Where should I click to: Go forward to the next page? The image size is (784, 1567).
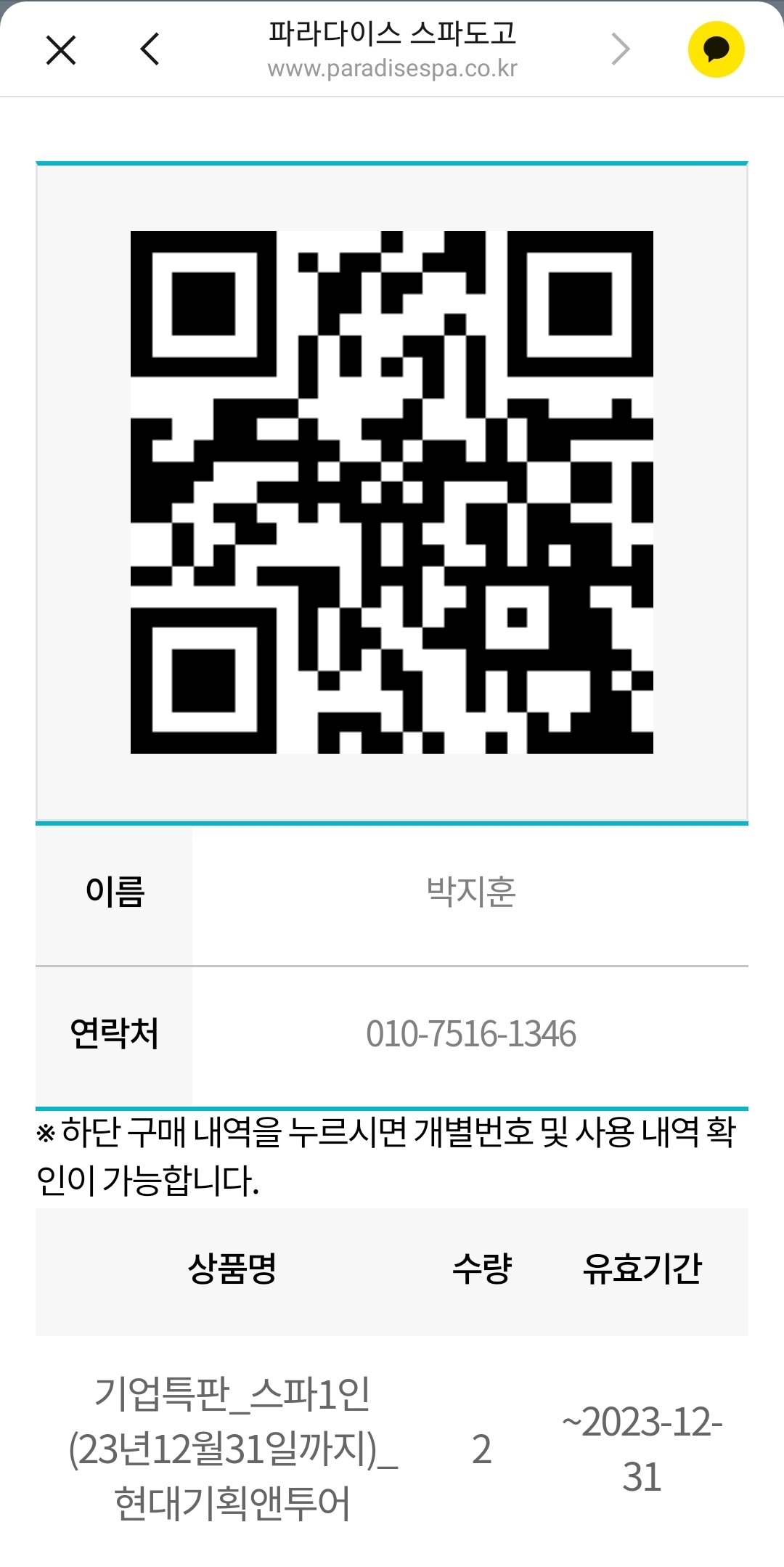coord(621,50)
